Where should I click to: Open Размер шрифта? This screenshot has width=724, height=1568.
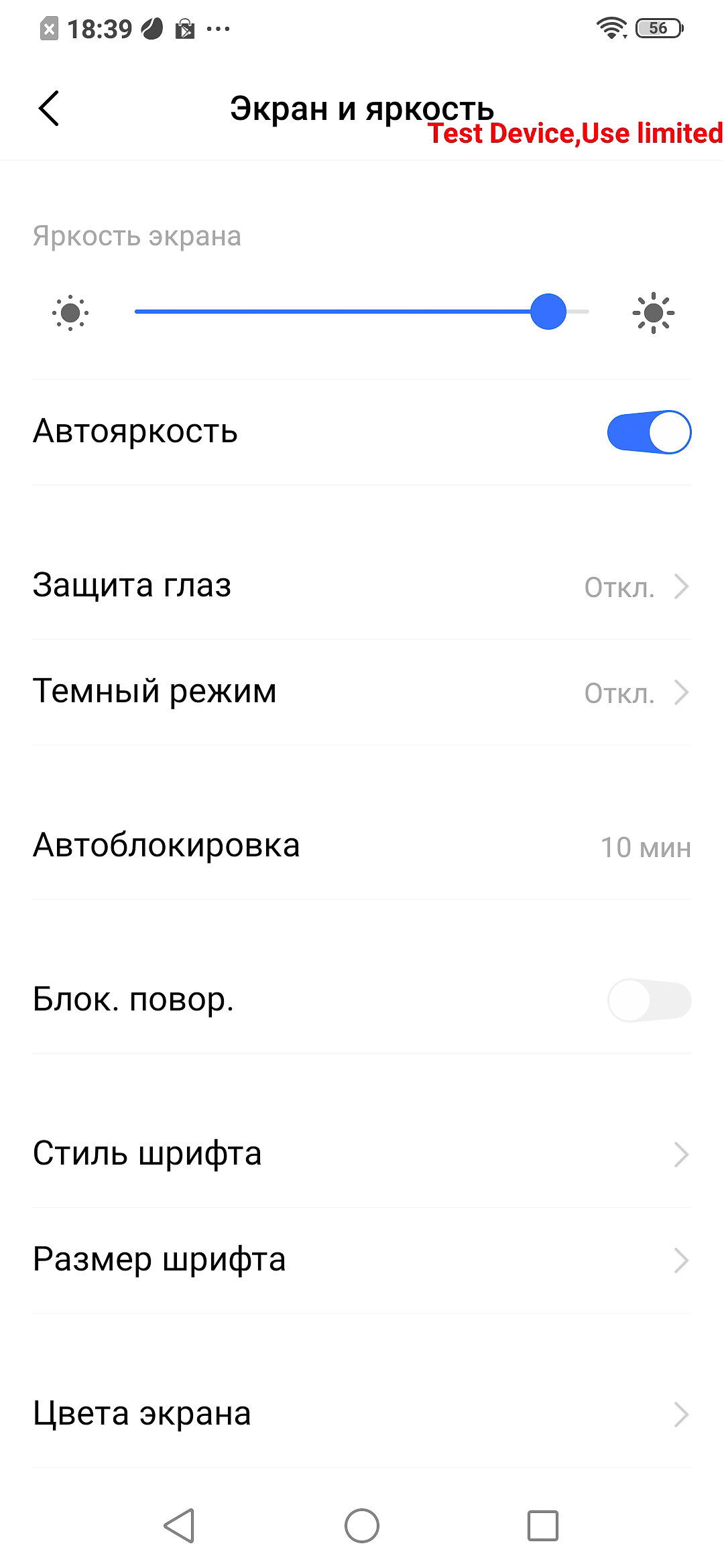tap(362, 1260)
